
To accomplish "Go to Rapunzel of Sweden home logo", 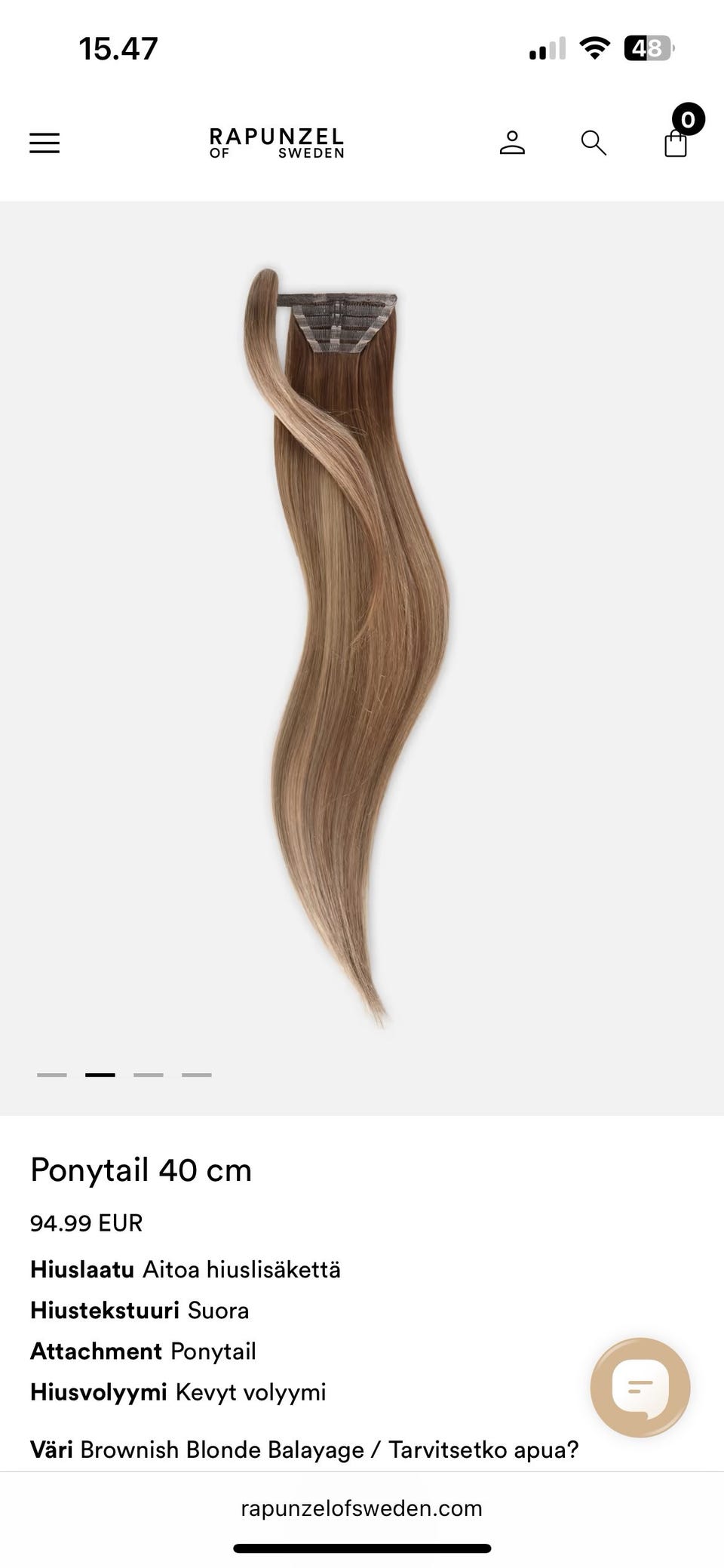I will click(276, 143).
